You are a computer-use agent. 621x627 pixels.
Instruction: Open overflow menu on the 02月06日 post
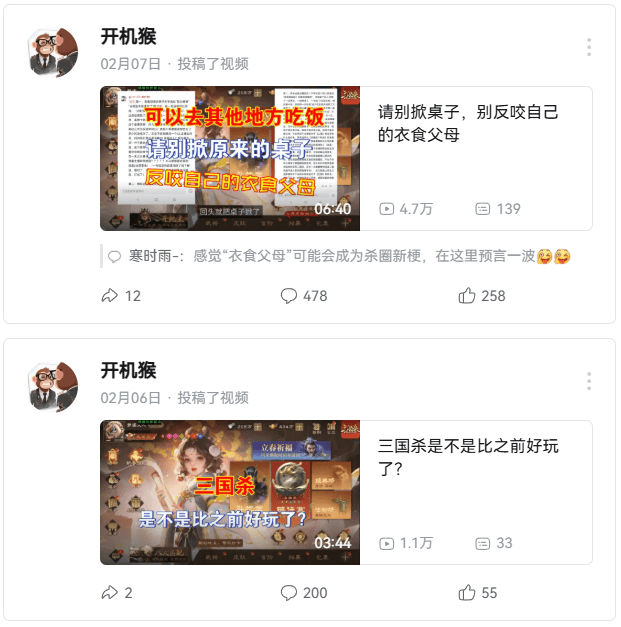pyautogui.click(x=589, y=381)
